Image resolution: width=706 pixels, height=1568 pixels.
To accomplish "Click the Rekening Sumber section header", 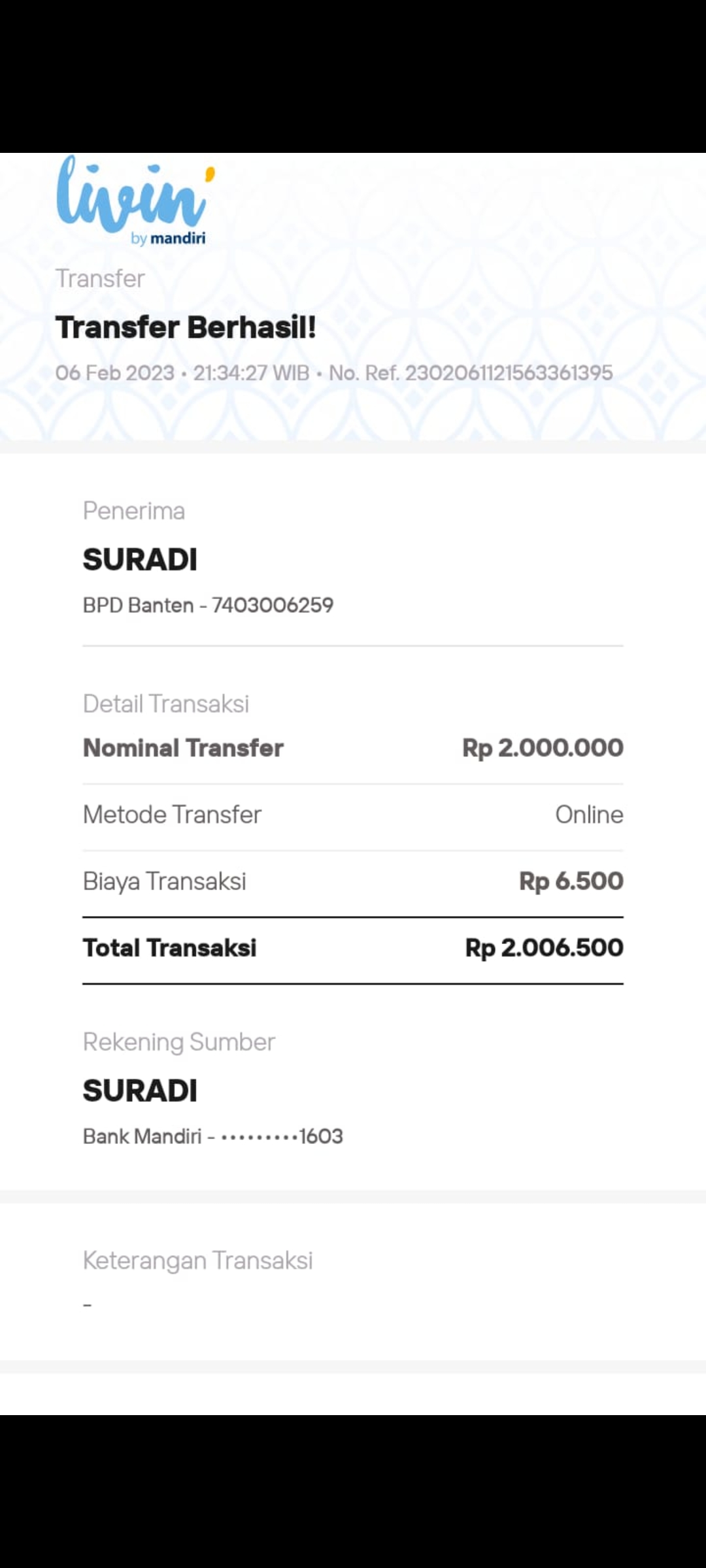I will (178, 1042).
